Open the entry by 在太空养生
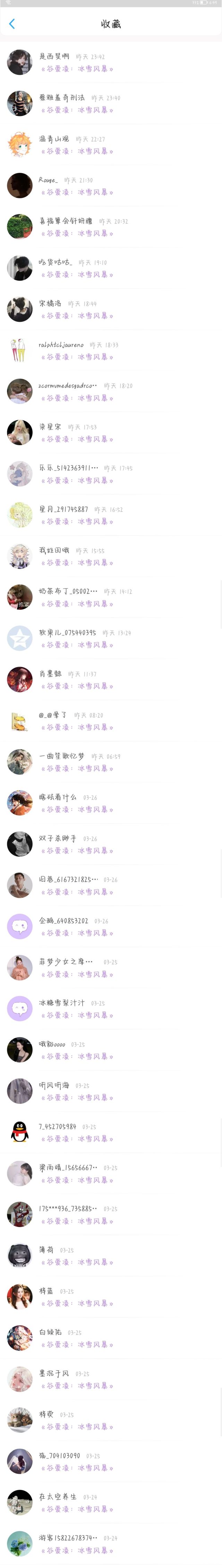 click(111, 1503)
